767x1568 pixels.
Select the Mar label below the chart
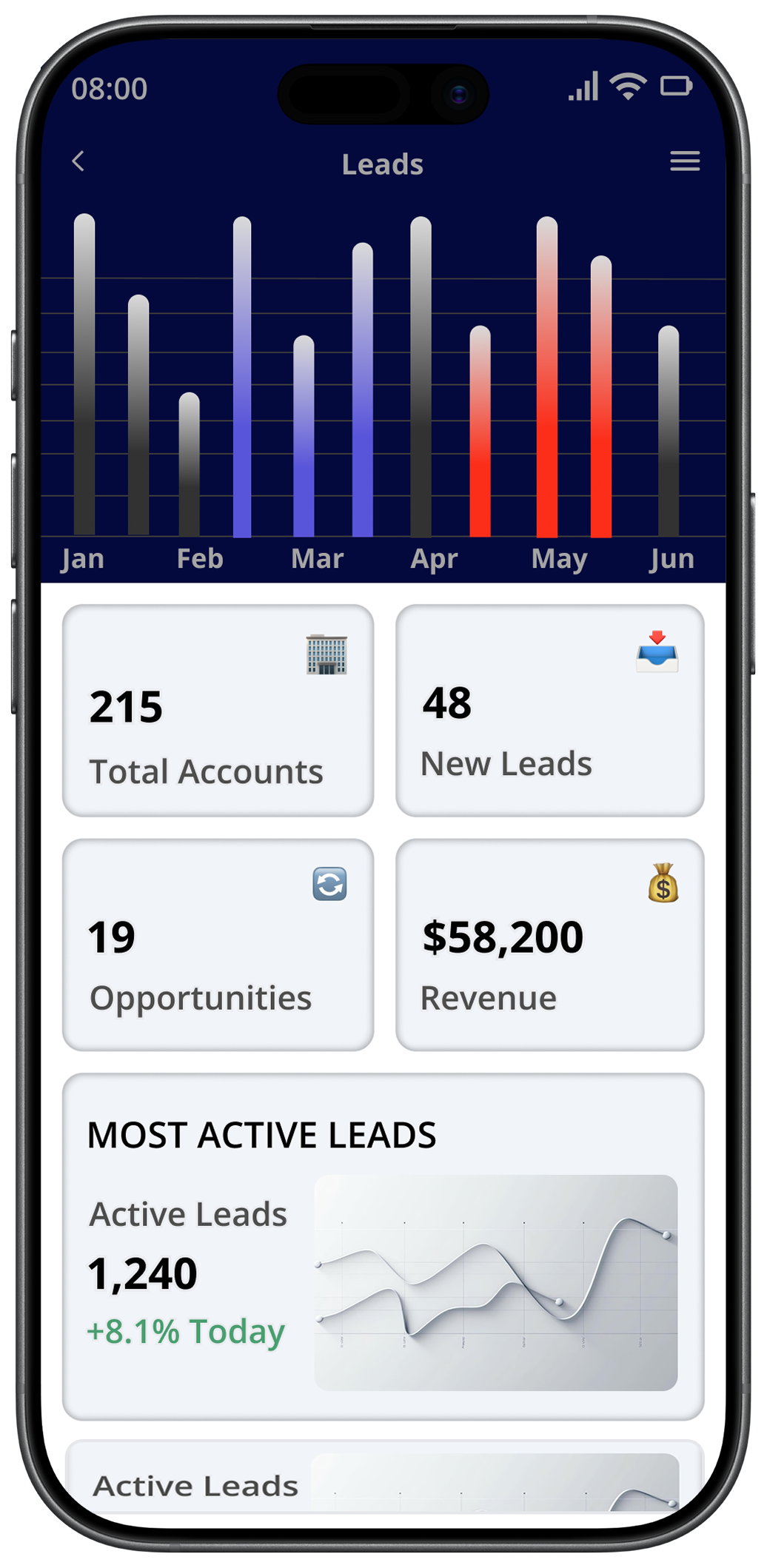pyautogui.click(x=318, y=558)
